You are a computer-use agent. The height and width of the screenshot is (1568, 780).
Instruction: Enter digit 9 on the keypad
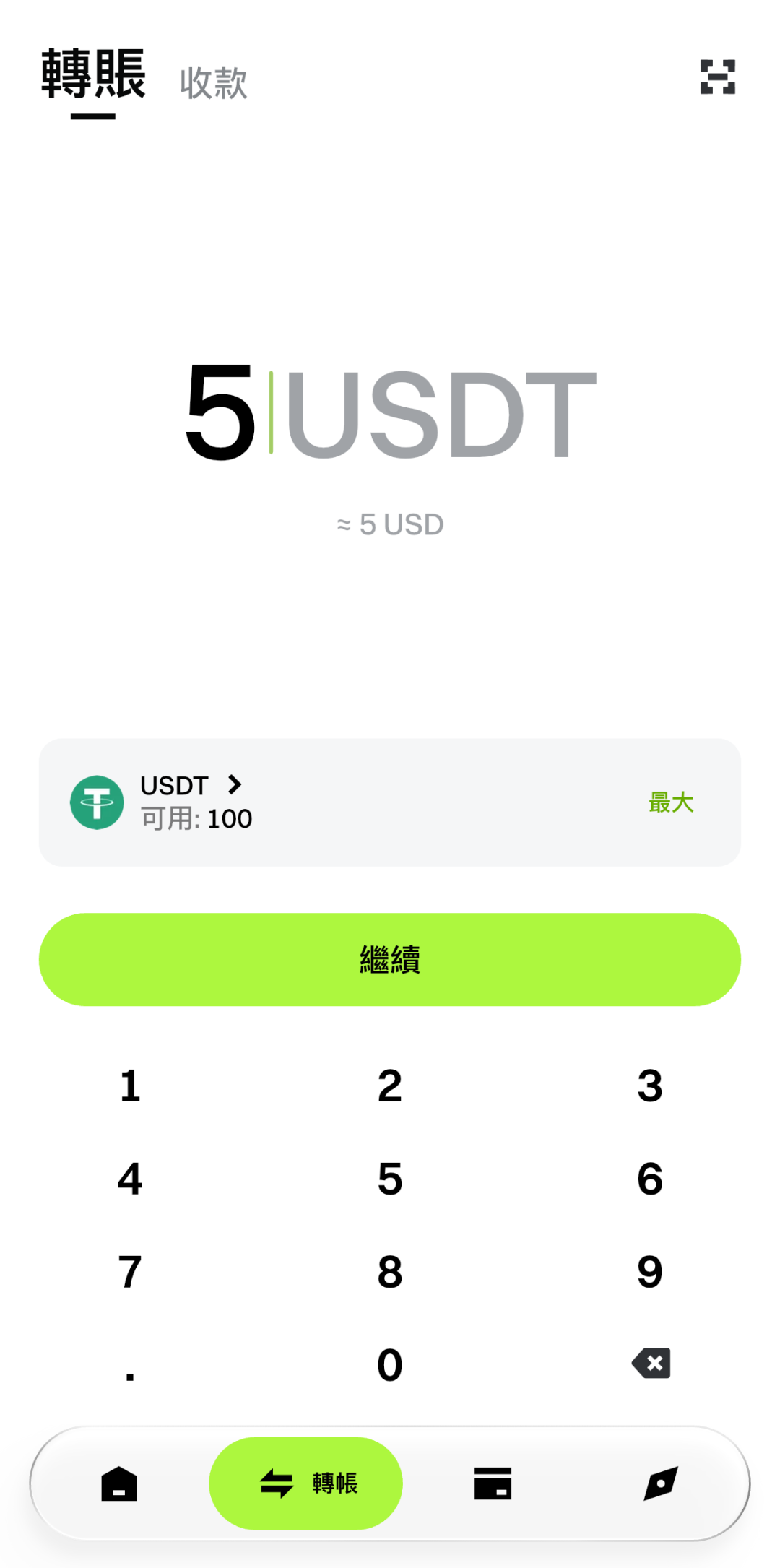(650, 1272)
